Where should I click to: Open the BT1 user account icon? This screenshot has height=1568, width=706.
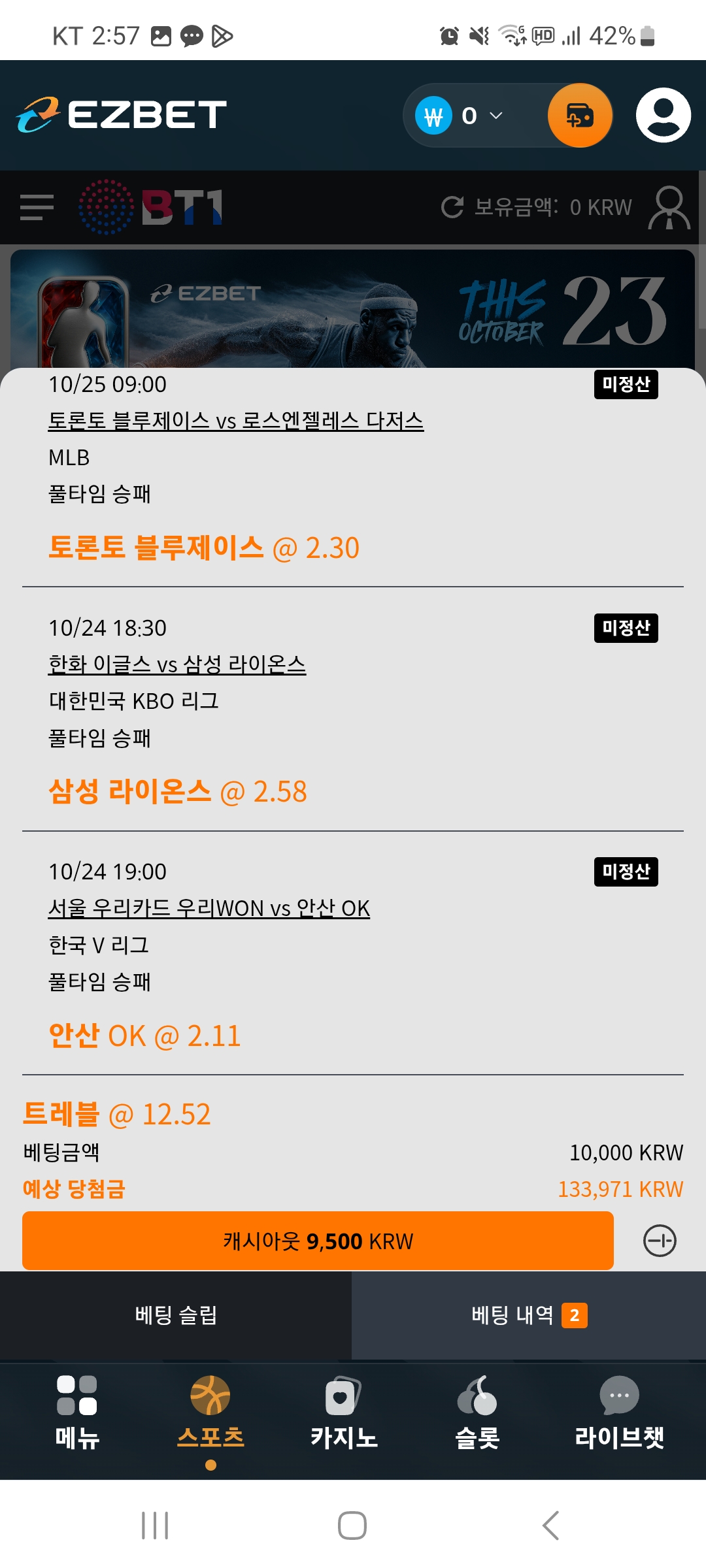(669, 208)
